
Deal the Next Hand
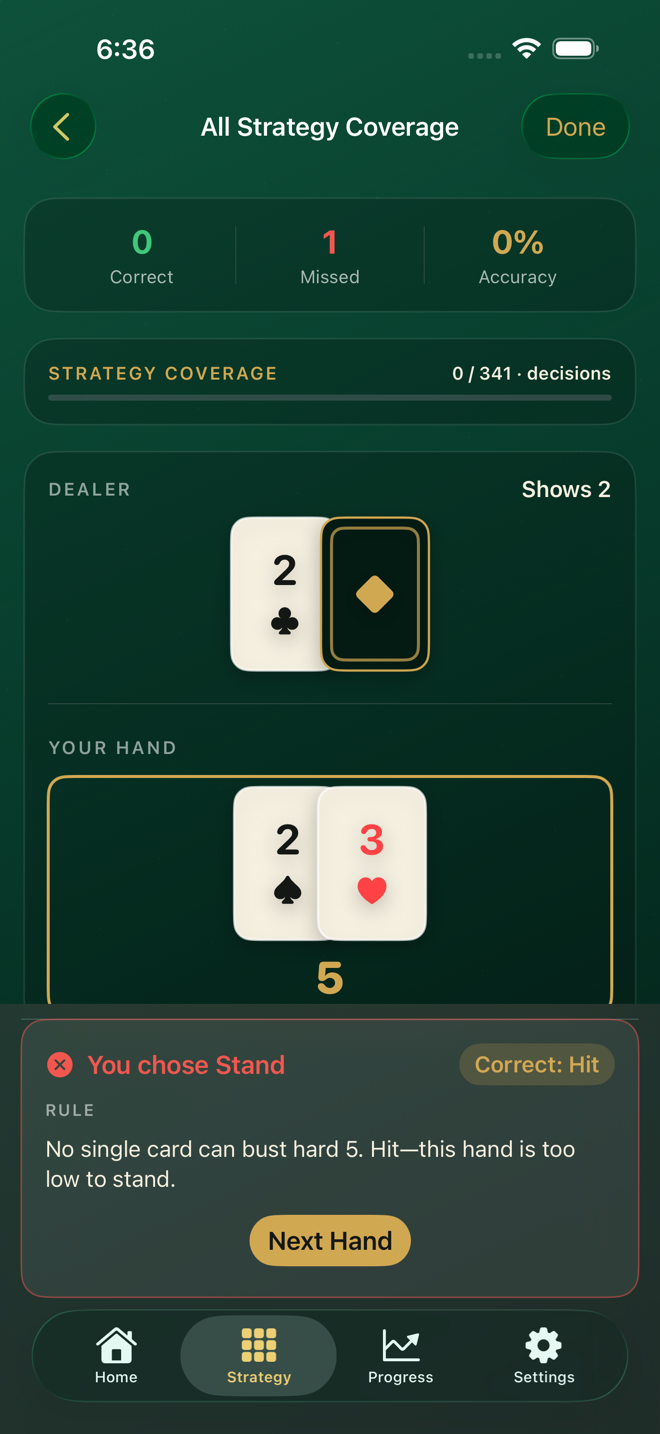(330, 1240)
